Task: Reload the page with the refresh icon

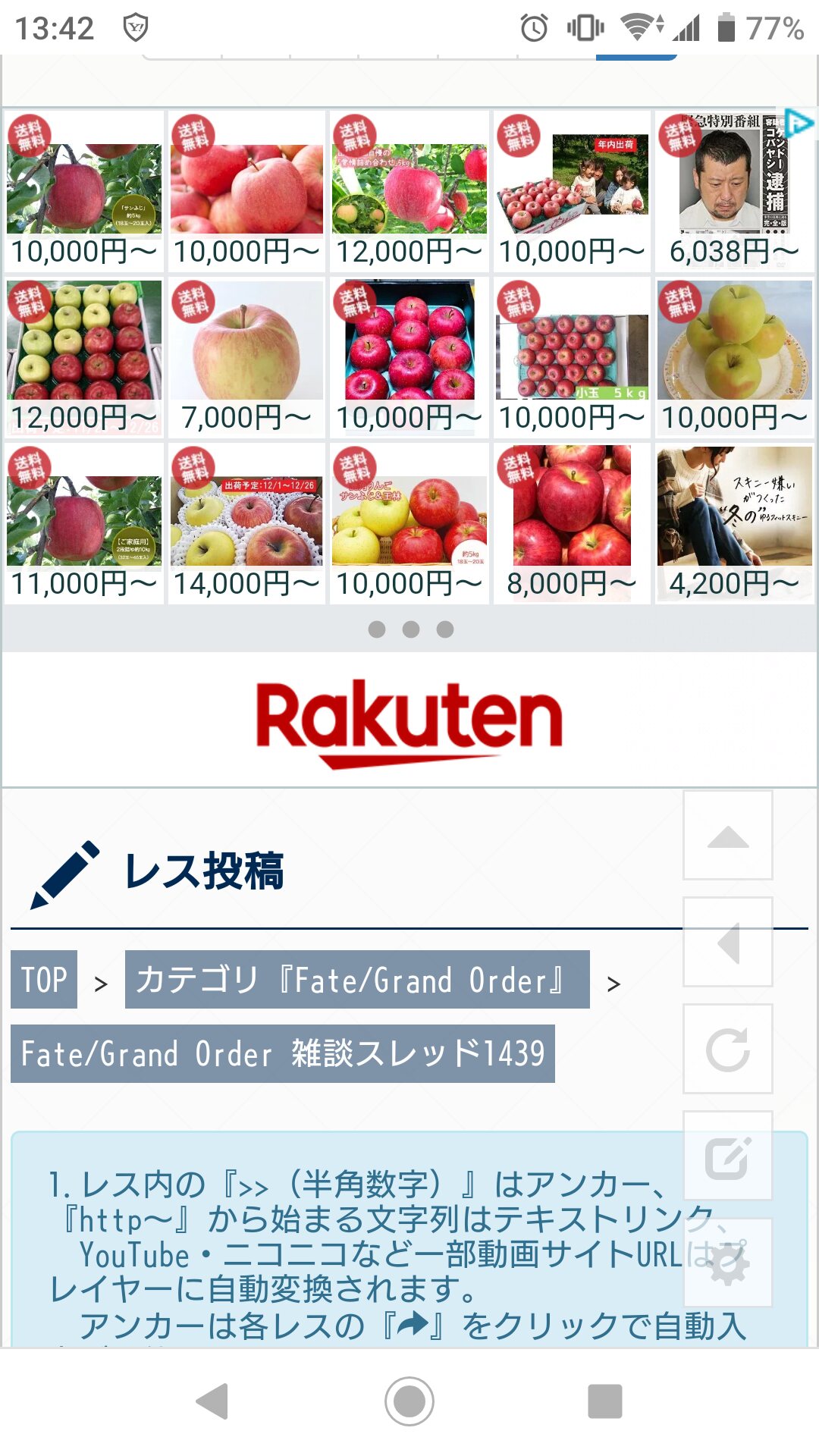Action: [727, 1049]
